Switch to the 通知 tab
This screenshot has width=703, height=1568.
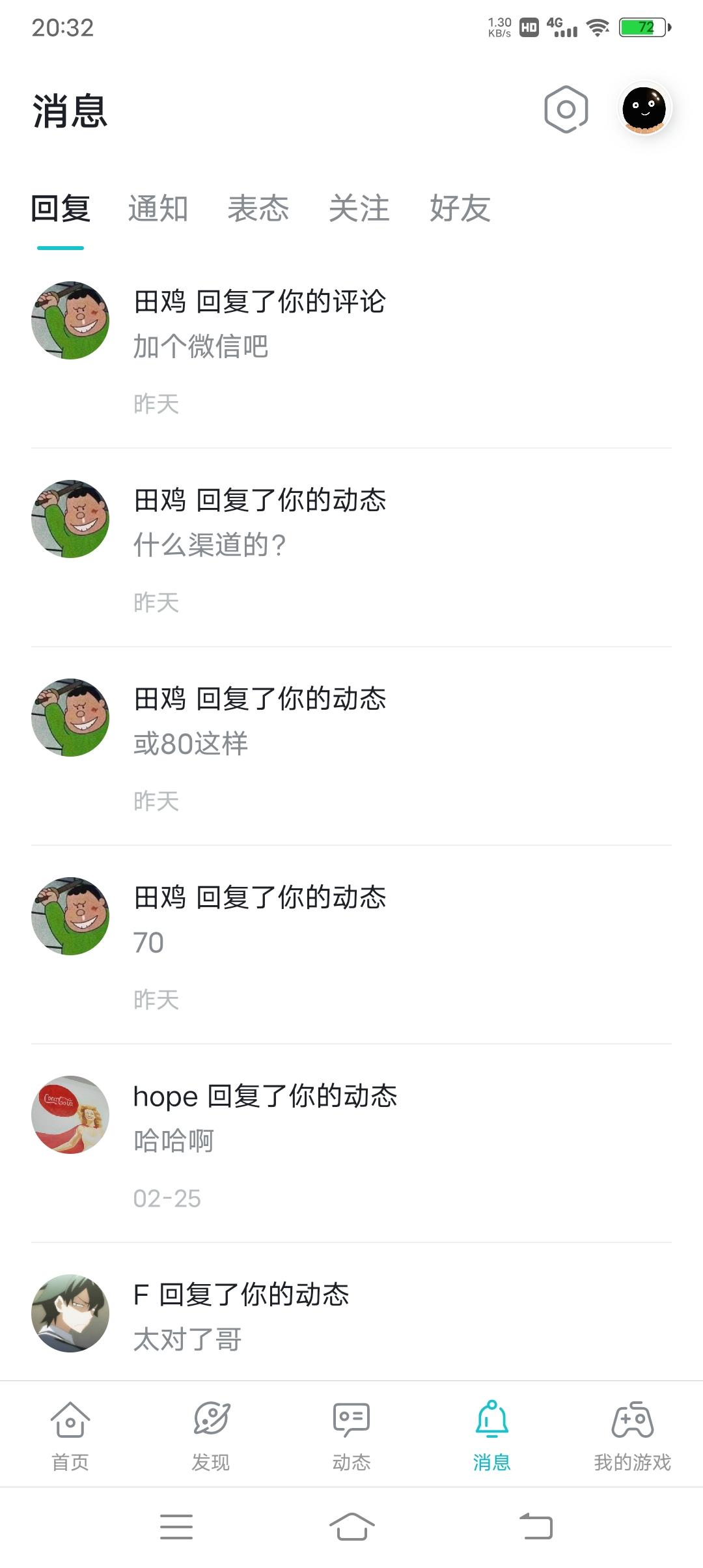[158, 210]
